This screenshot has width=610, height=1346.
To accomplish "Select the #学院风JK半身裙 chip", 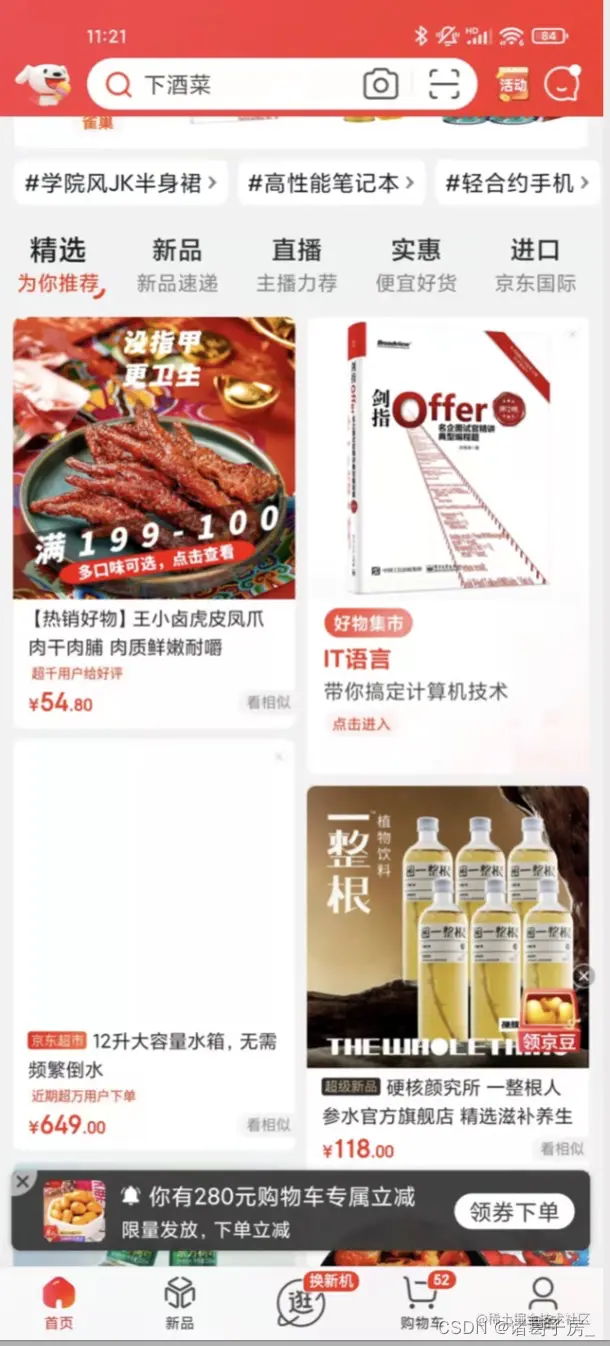I will [120, 183].
